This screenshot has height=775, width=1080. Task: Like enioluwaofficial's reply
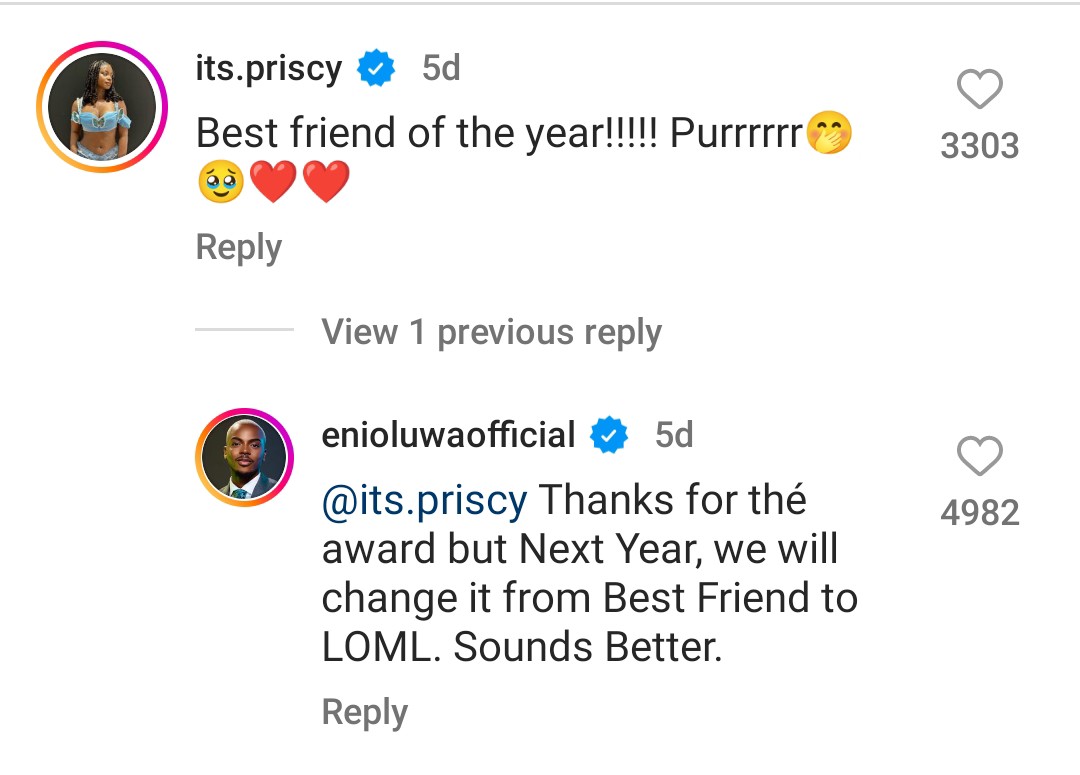(x=979, y=458)
